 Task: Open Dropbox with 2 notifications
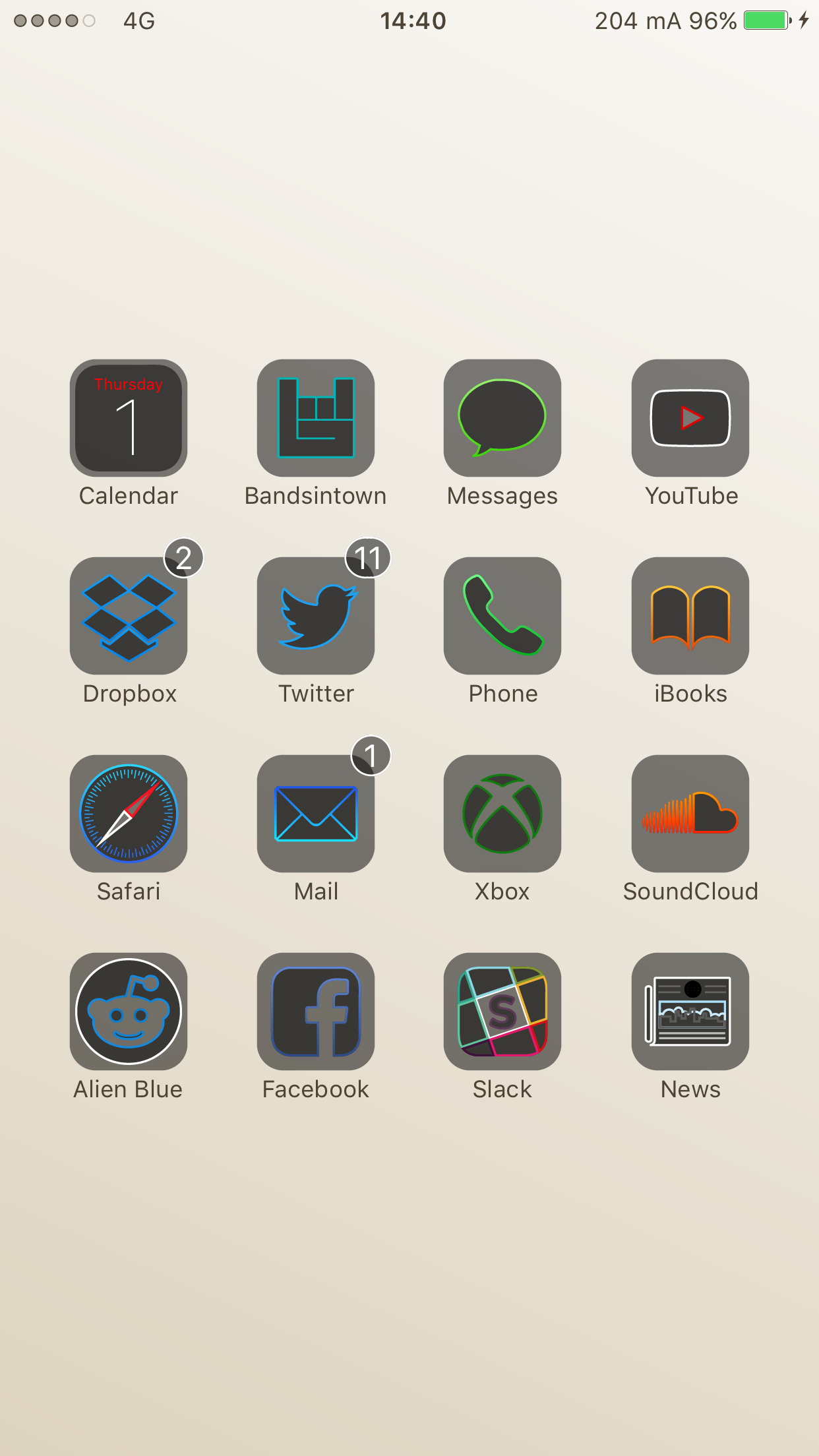[129, 616]
